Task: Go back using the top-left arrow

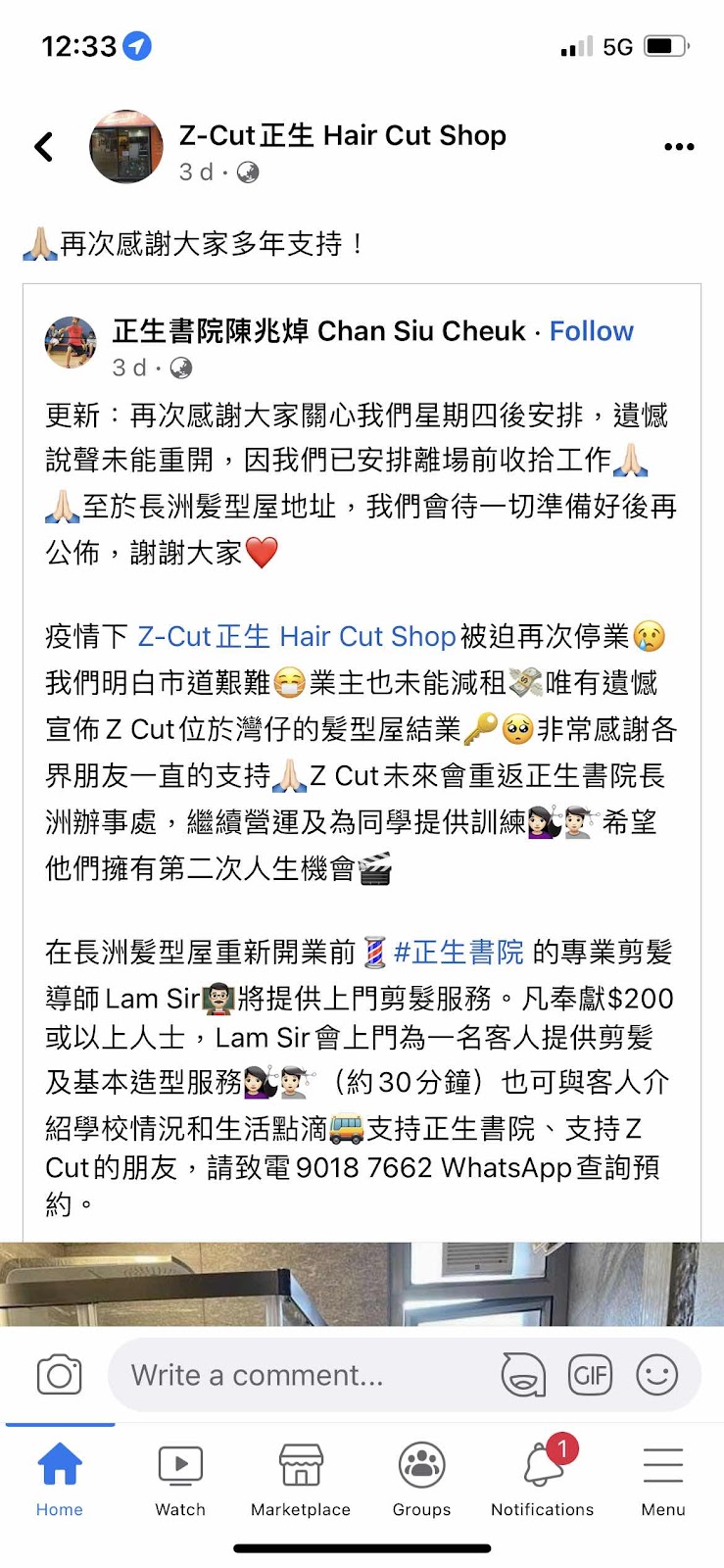Action: (x=44, y=147)
